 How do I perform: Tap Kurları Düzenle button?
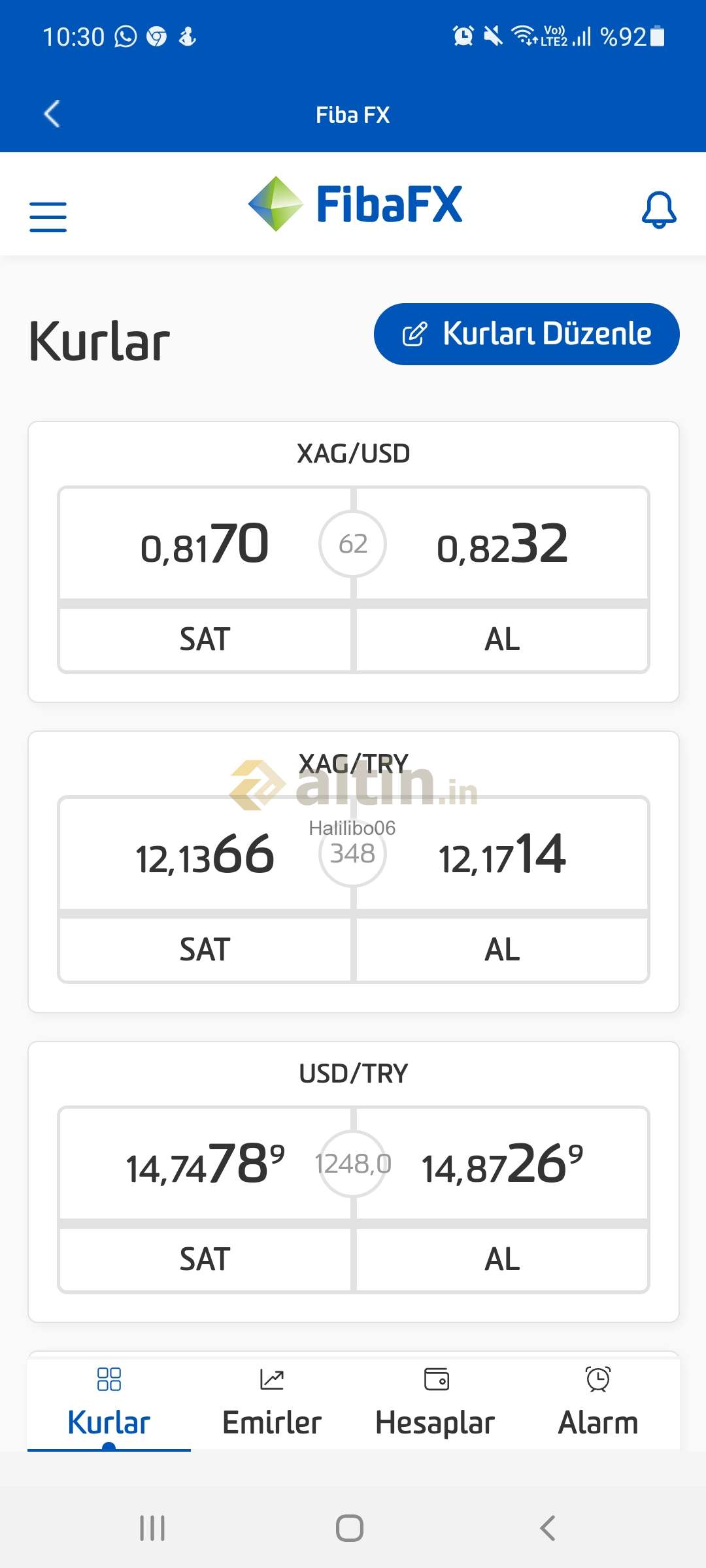pos(527,334)
